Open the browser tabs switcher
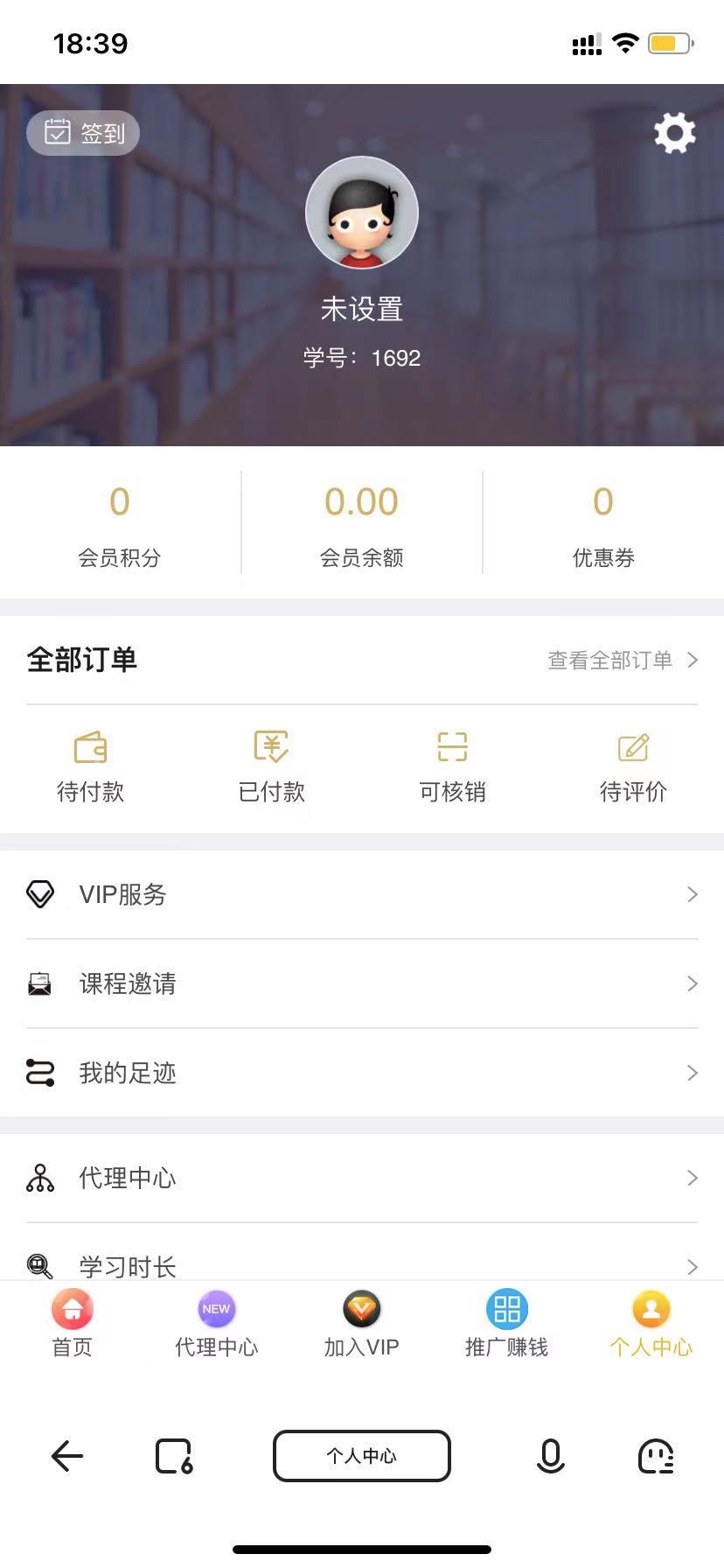 click(x=173, y=1456)
